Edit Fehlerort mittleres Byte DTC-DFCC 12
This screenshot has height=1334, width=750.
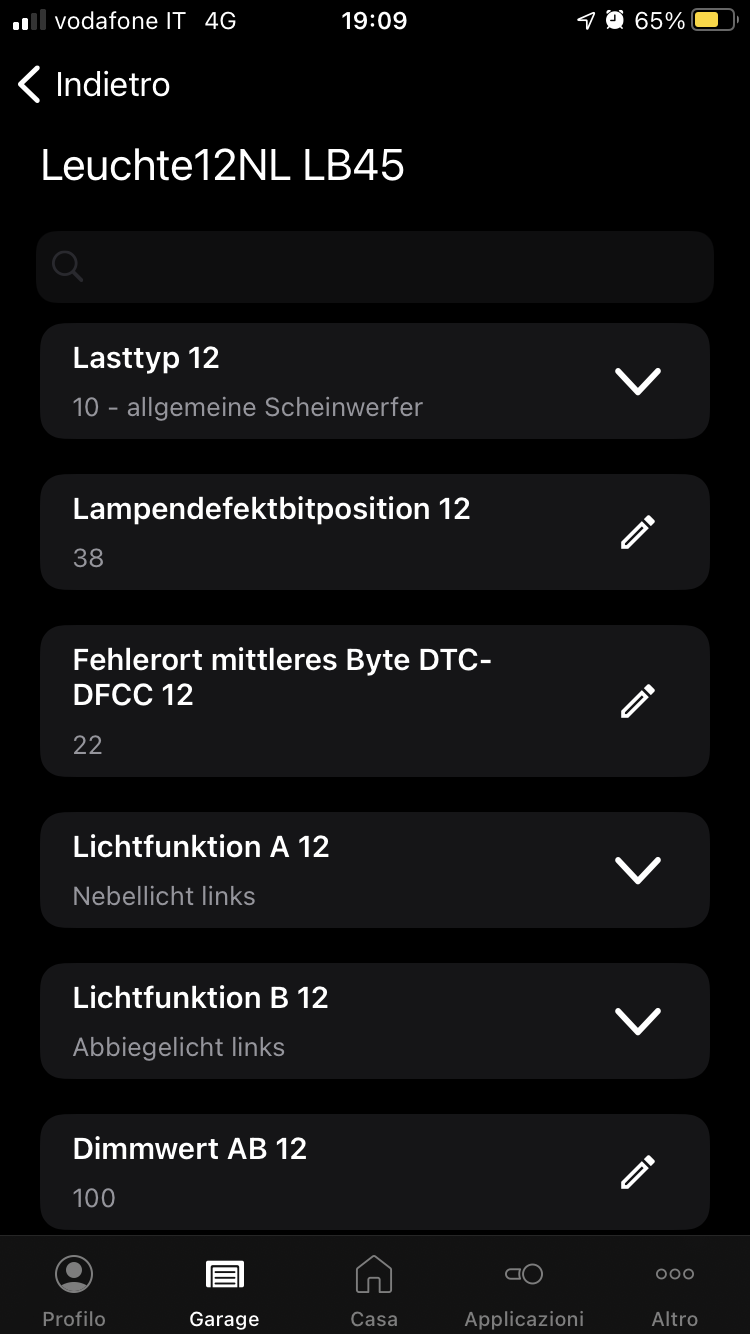(637, 701)
